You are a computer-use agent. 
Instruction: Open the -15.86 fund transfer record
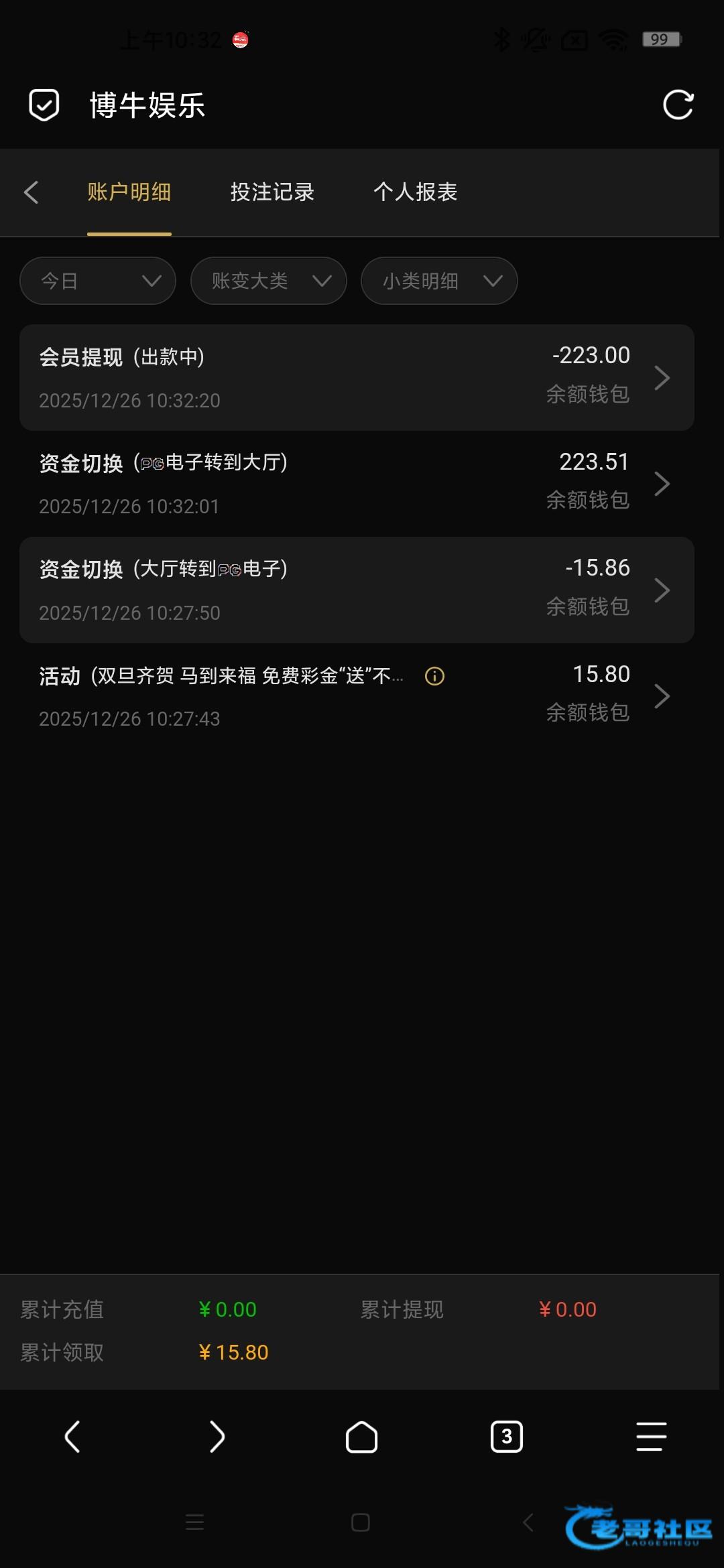coord(357,590)
